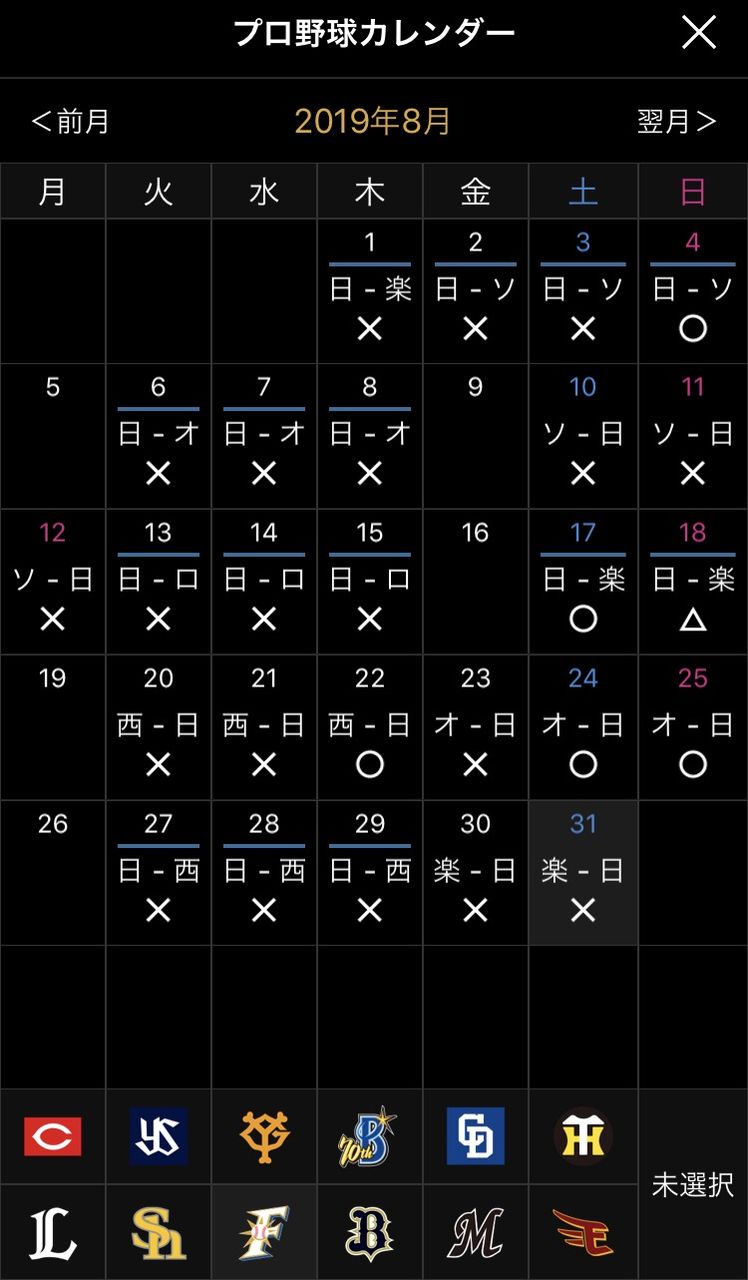Close the プロ野球カレンダー screen
The width and height of the screenshot is (748, 1280).
(699, 33)
